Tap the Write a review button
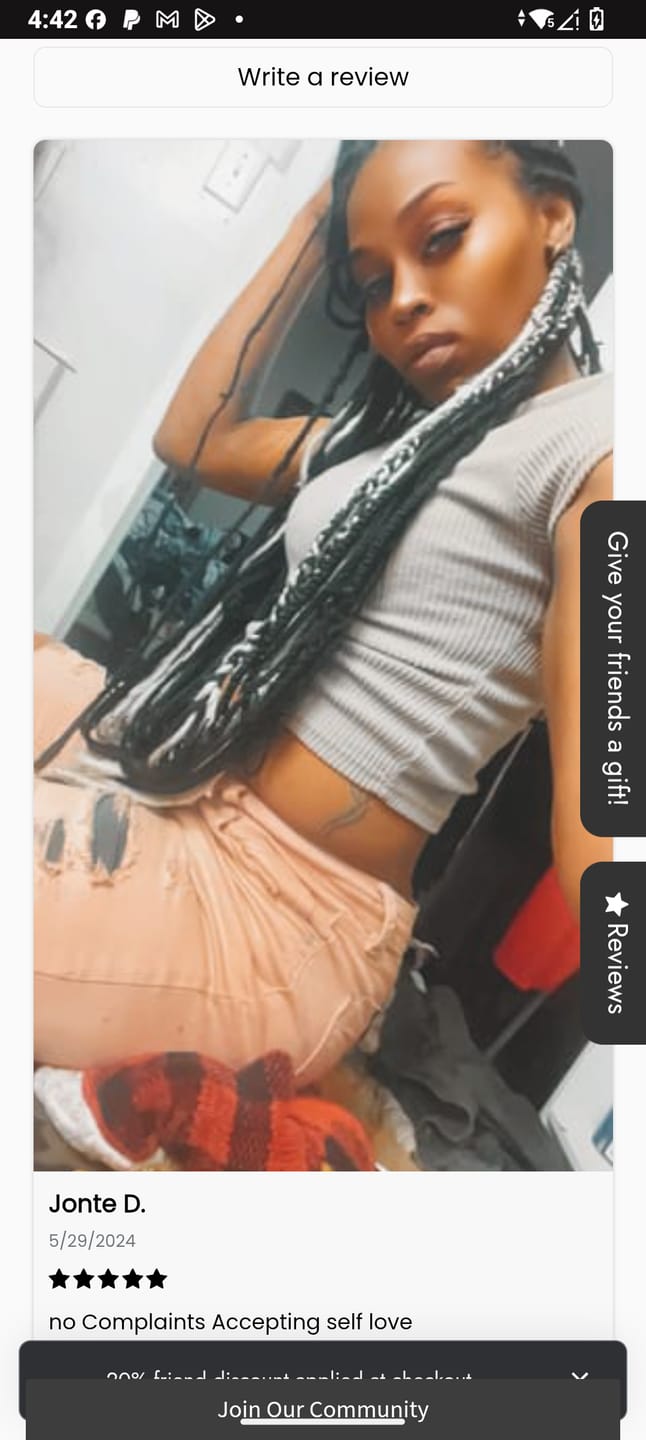 (x=323, y=77)
